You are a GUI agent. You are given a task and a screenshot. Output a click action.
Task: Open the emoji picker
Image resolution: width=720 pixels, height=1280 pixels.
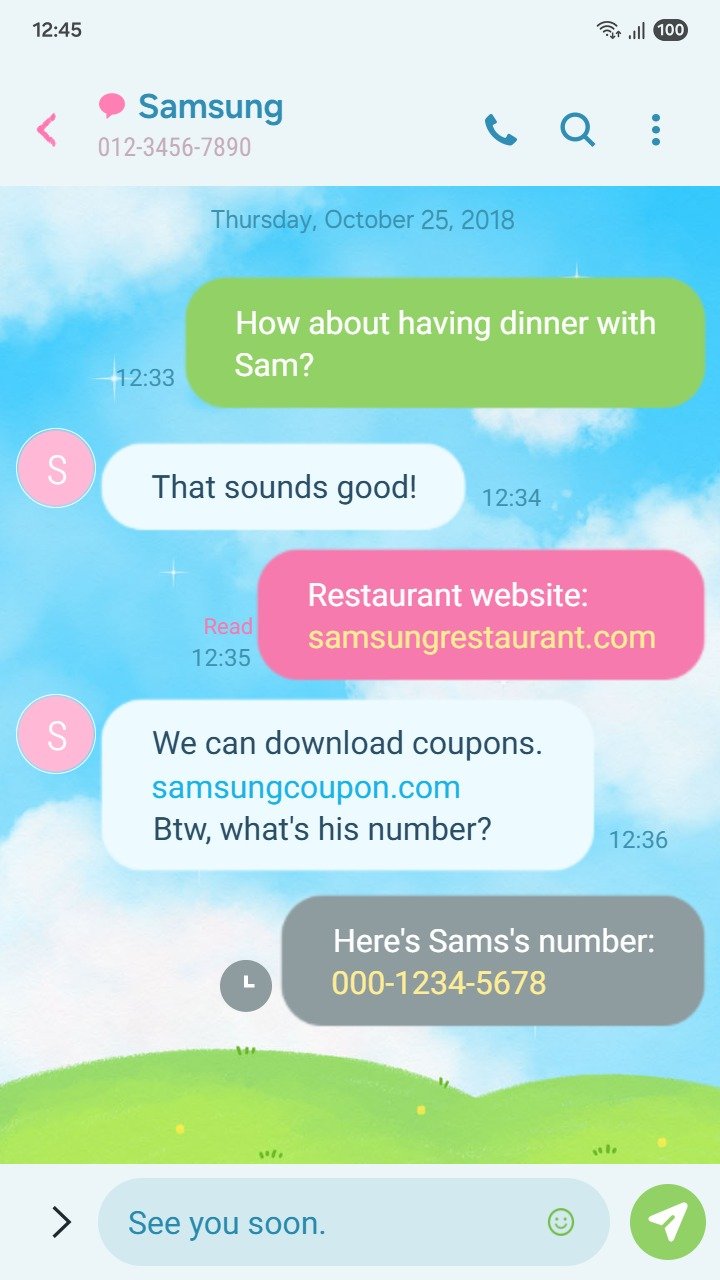pyautogui.click(x=561, y=1222)
